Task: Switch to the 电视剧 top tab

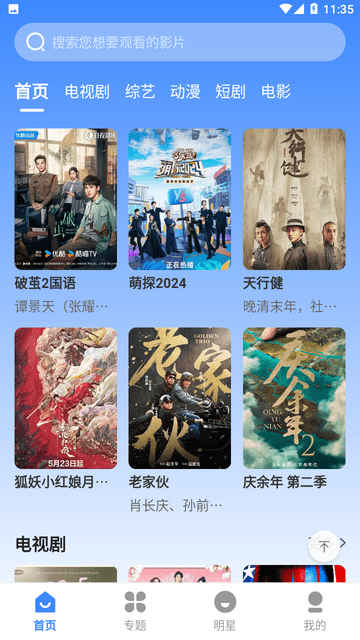Action: [87, 91]
